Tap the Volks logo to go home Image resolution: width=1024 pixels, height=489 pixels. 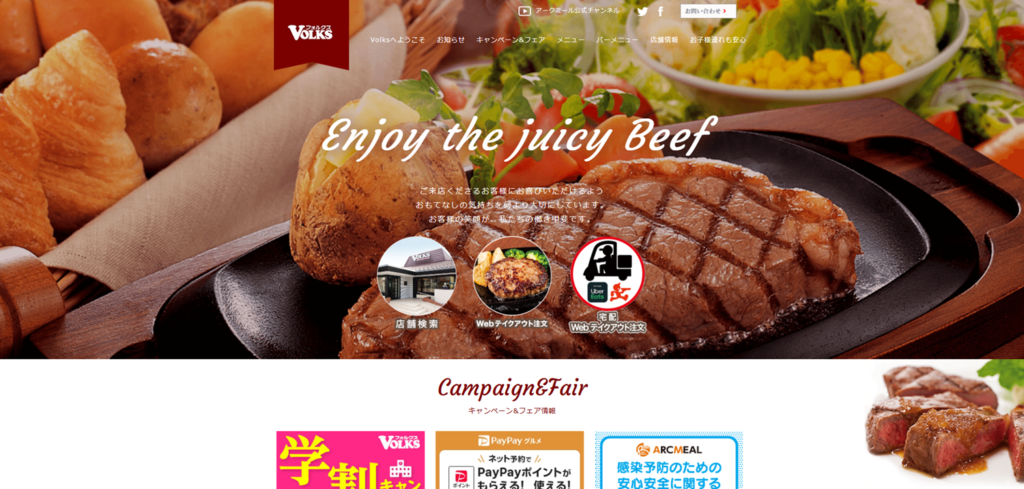click(311, 33)
